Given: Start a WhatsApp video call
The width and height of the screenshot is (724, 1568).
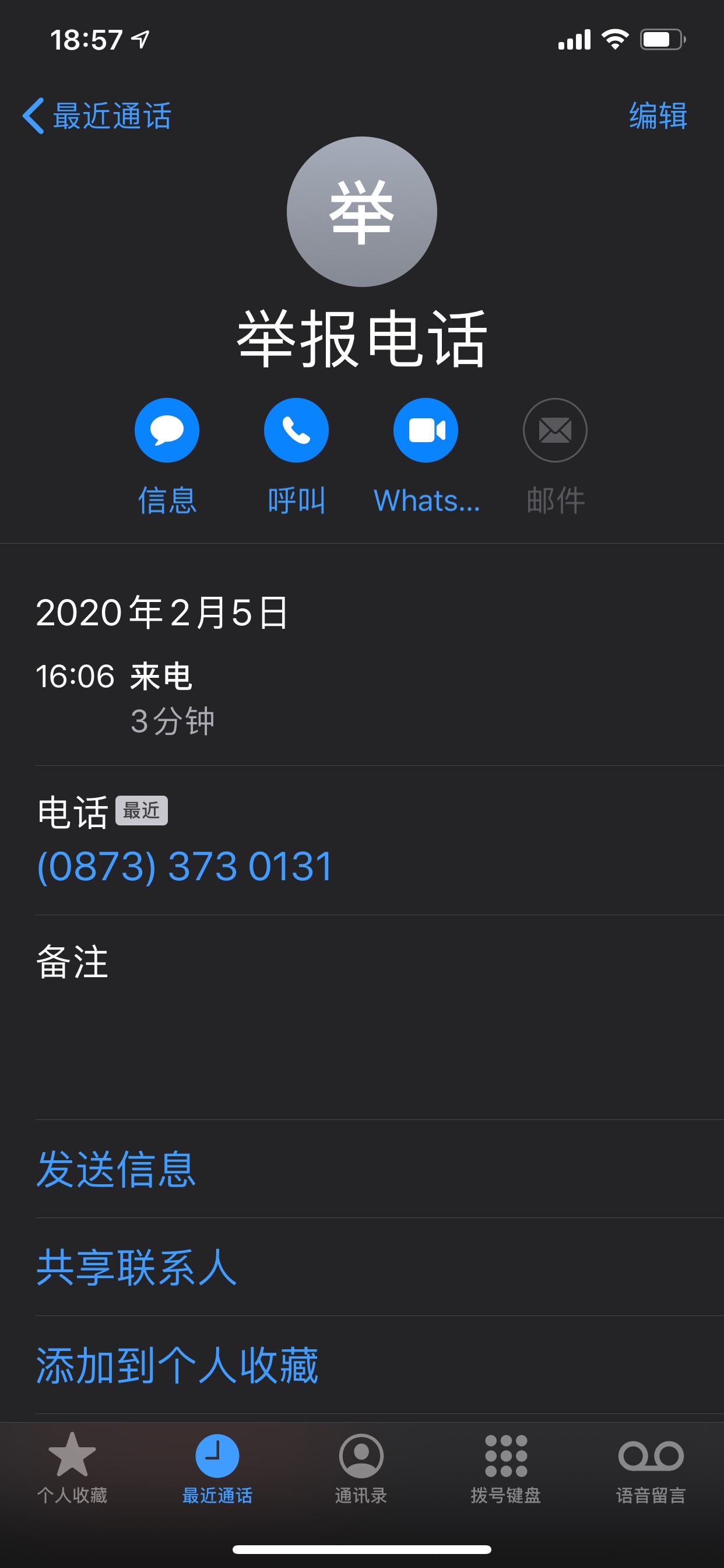Looking at the screenshot, I should [x=426, y=430].
